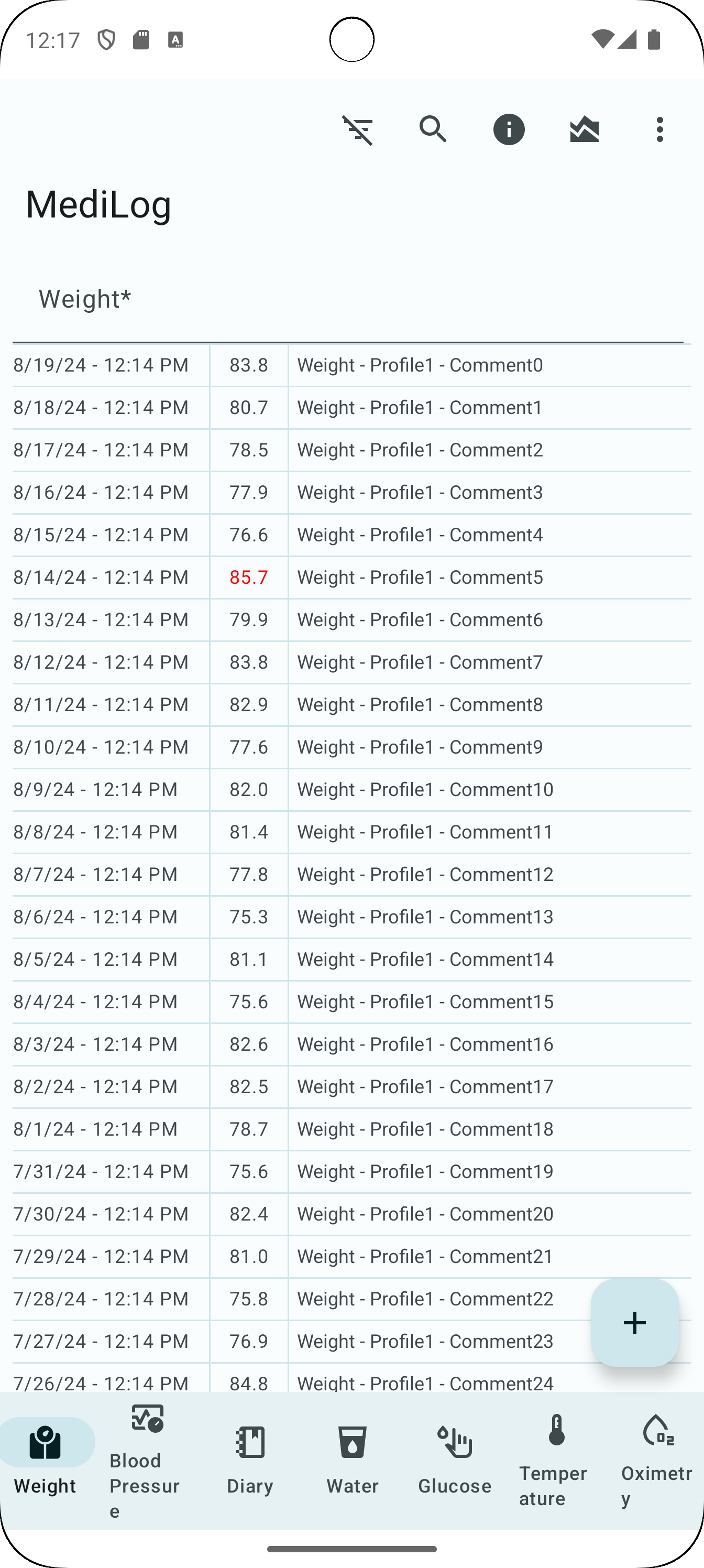Open the weight chart view
This screenshot has width=704, height=1568.
point(584,129)
